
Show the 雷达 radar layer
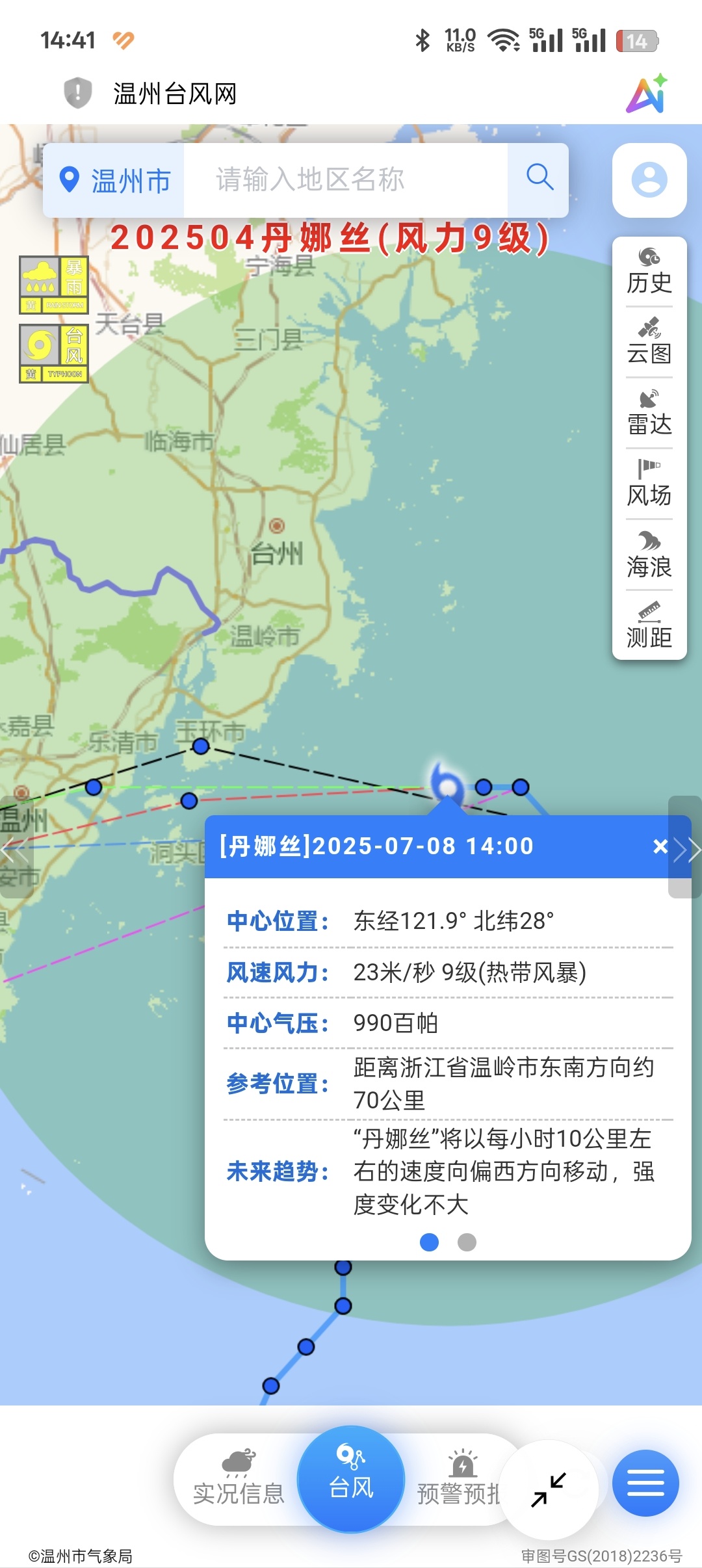coord(649,413)
